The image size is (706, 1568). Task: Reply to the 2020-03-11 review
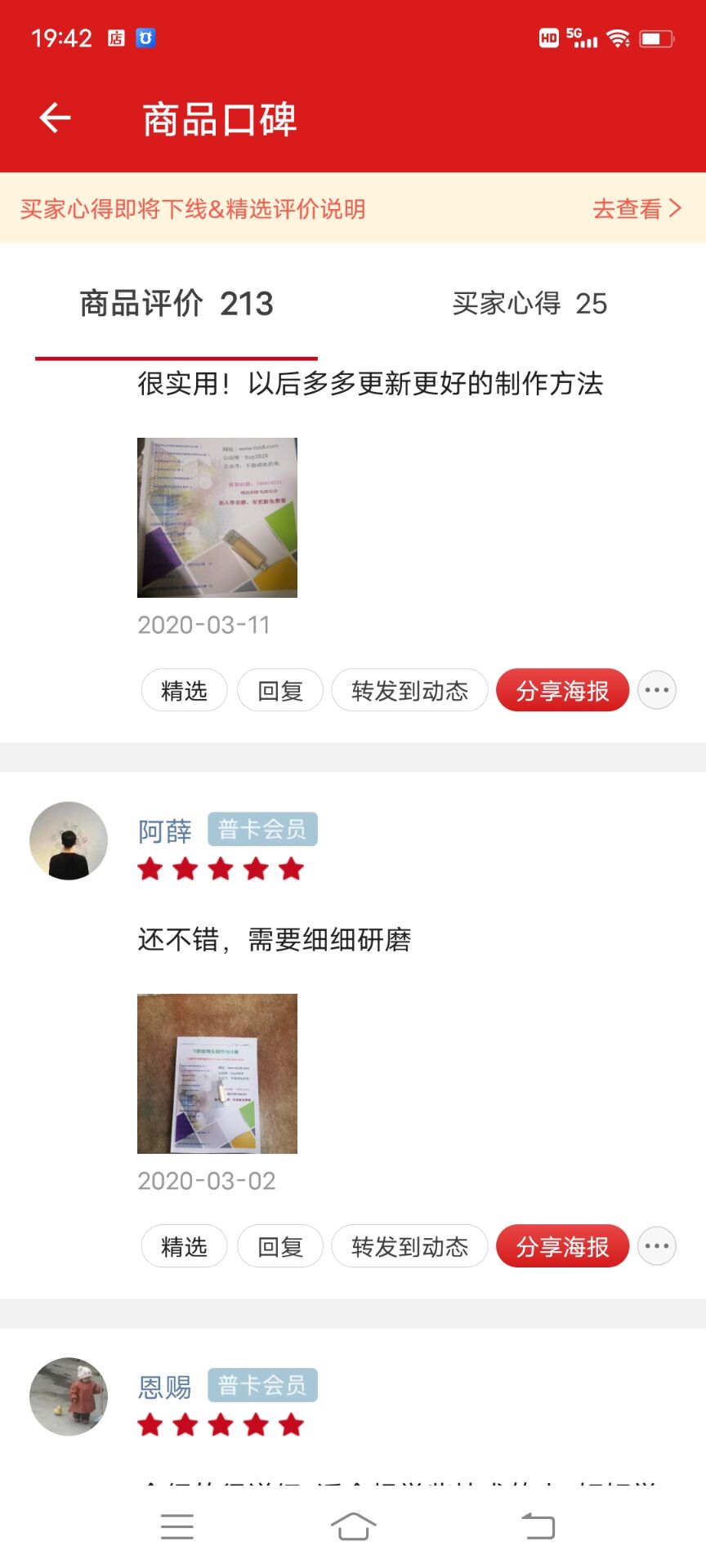pyautogui.click(x=280, y=691)
